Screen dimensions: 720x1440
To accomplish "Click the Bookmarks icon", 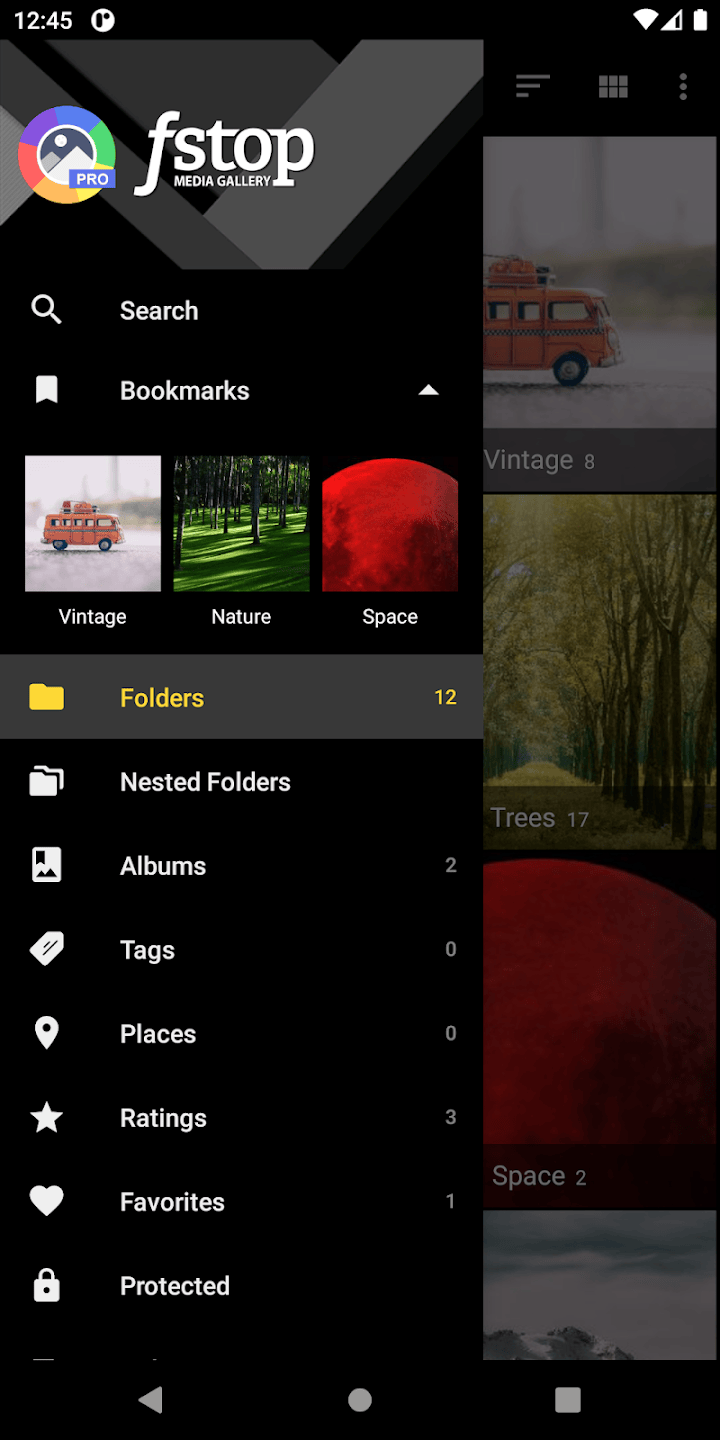I will 46,390.
